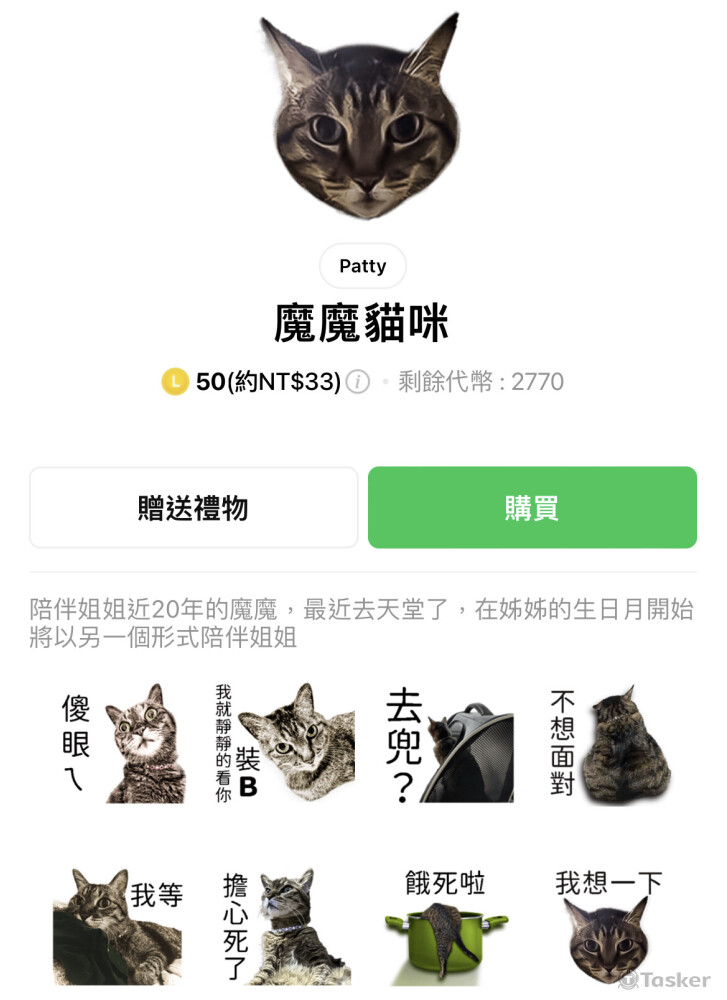The height and width of the screenshot is (1000, 727).
Task: Buy the sticker set with 購買
Action: point(532,508)
